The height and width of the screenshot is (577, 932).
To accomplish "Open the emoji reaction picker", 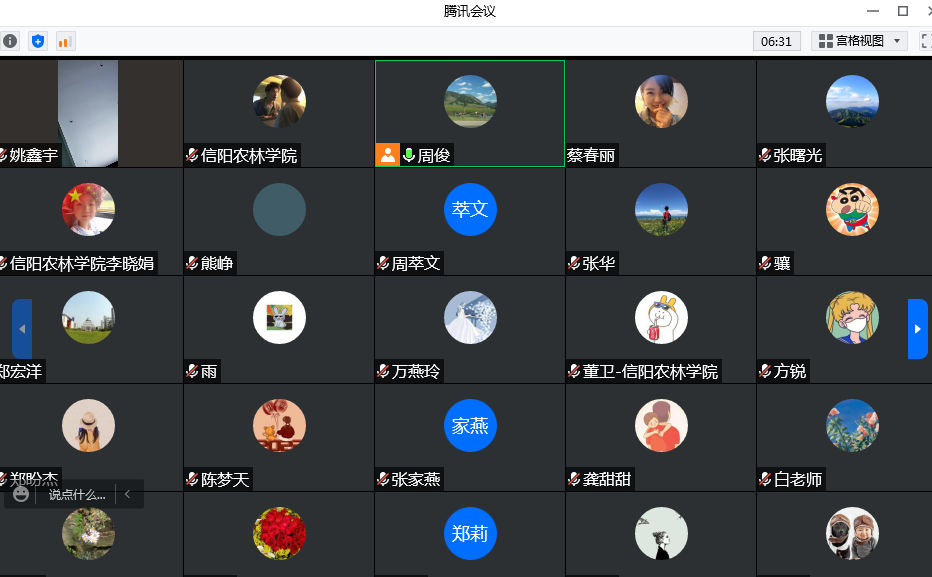I will (21, 494).
